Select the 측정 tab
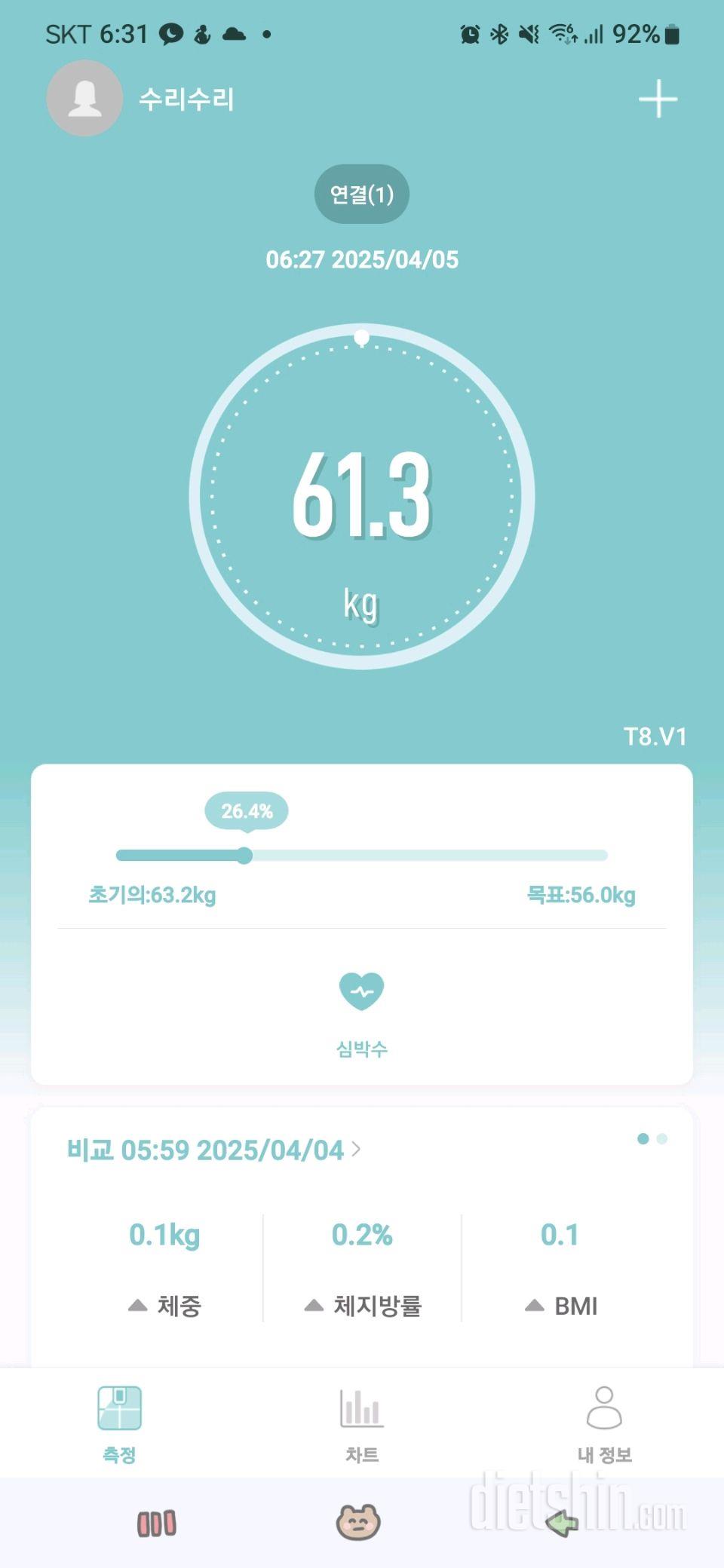 tap(119, 1422)
